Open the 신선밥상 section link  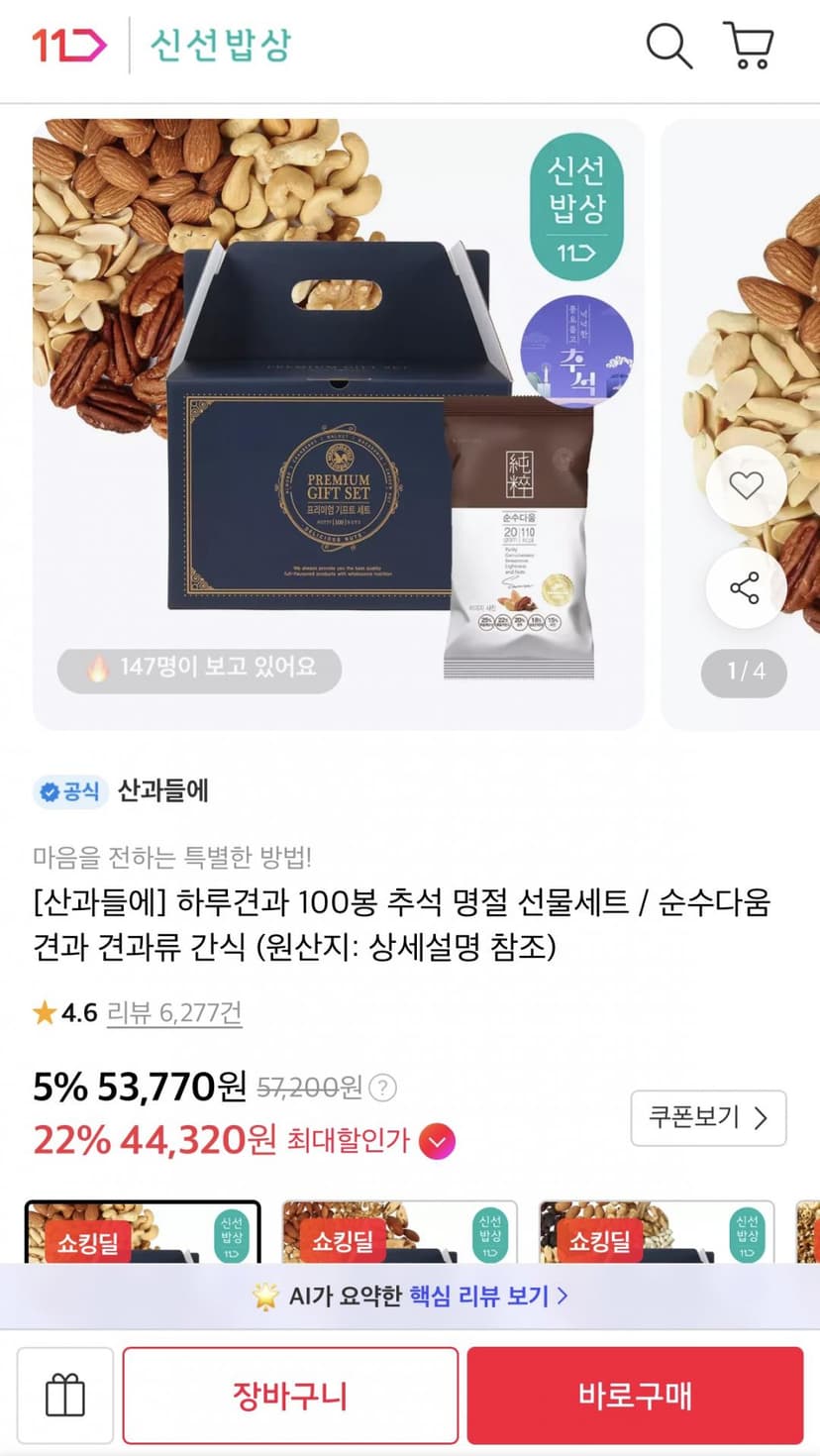pos(221,46)
